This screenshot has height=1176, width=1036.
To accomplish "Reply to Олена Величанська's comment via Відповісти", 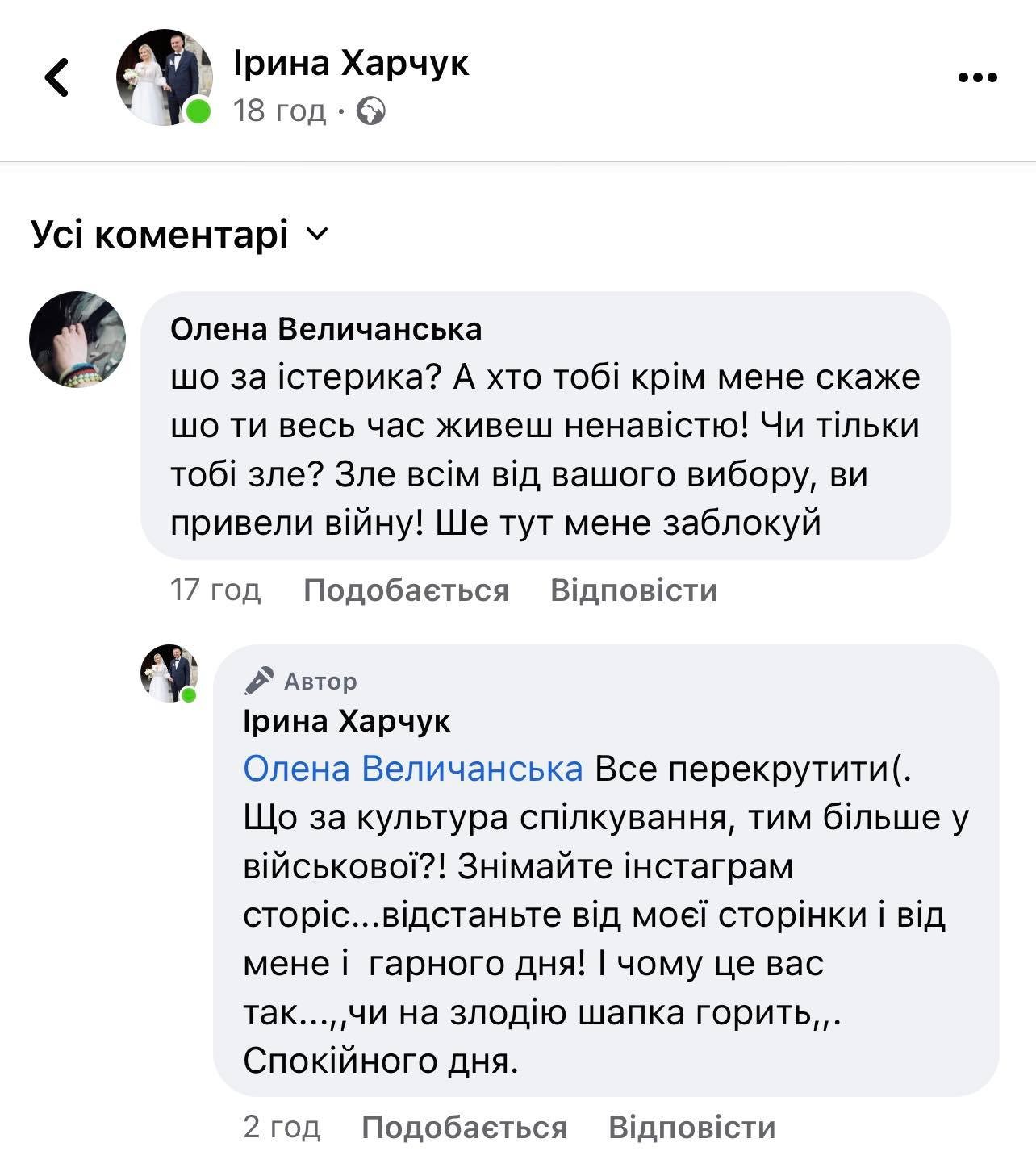I will 633,590.
